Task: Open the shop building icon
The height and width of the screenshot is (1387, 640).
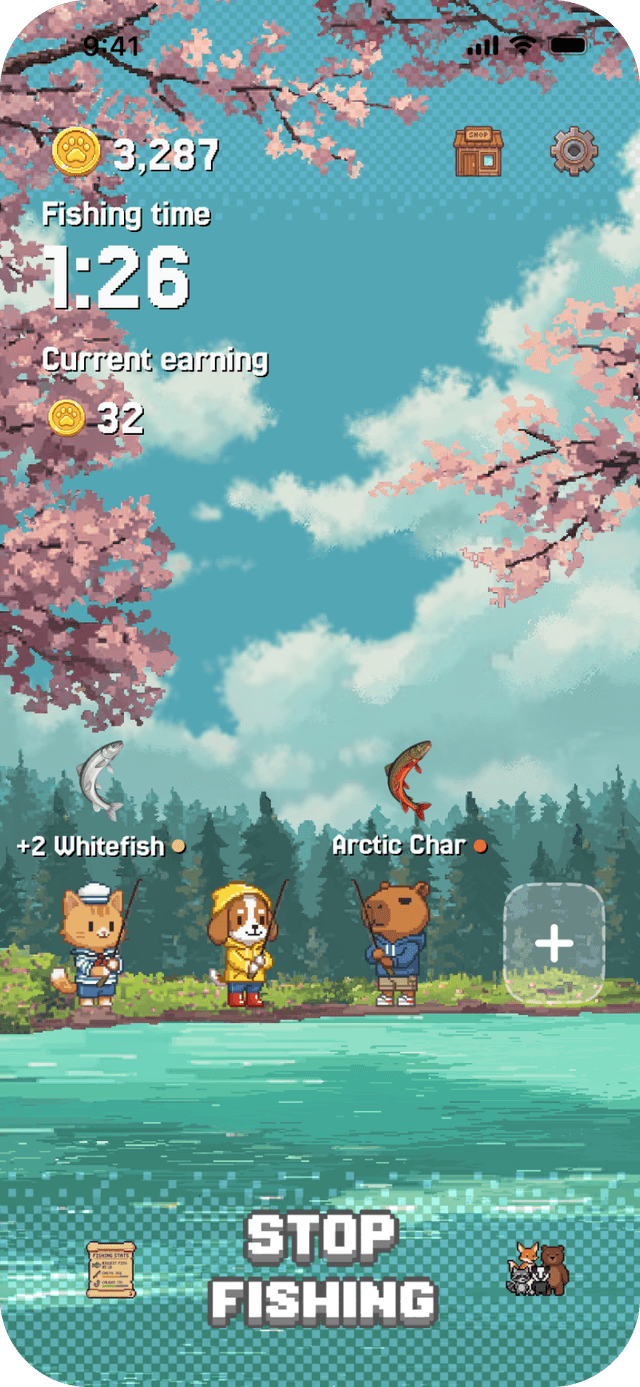Action: click(478, 152)
